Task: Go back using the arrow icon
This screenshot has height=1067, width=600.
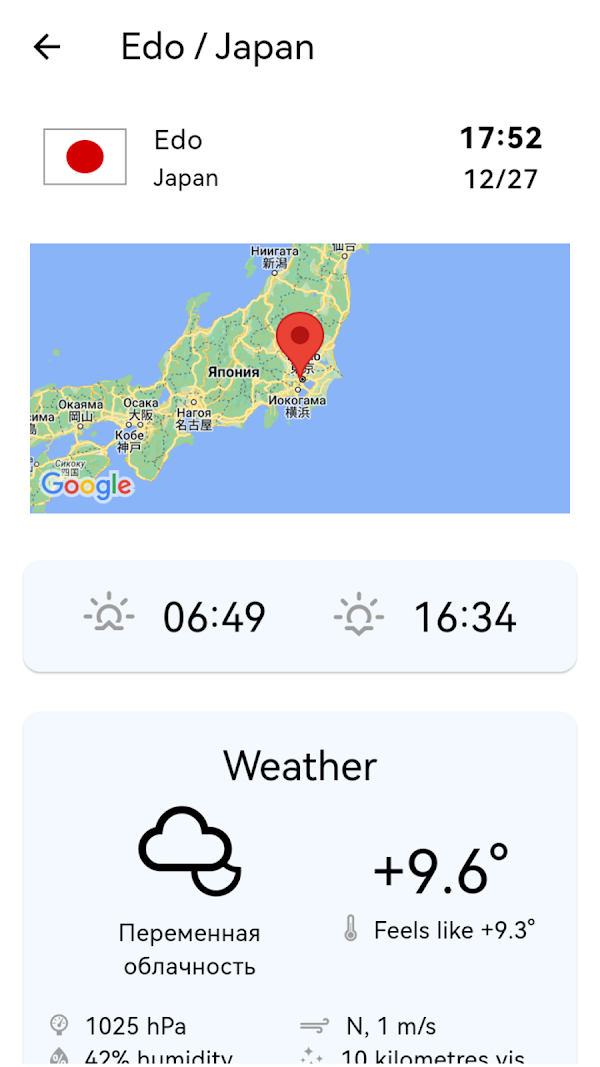Action: [47, 47]
